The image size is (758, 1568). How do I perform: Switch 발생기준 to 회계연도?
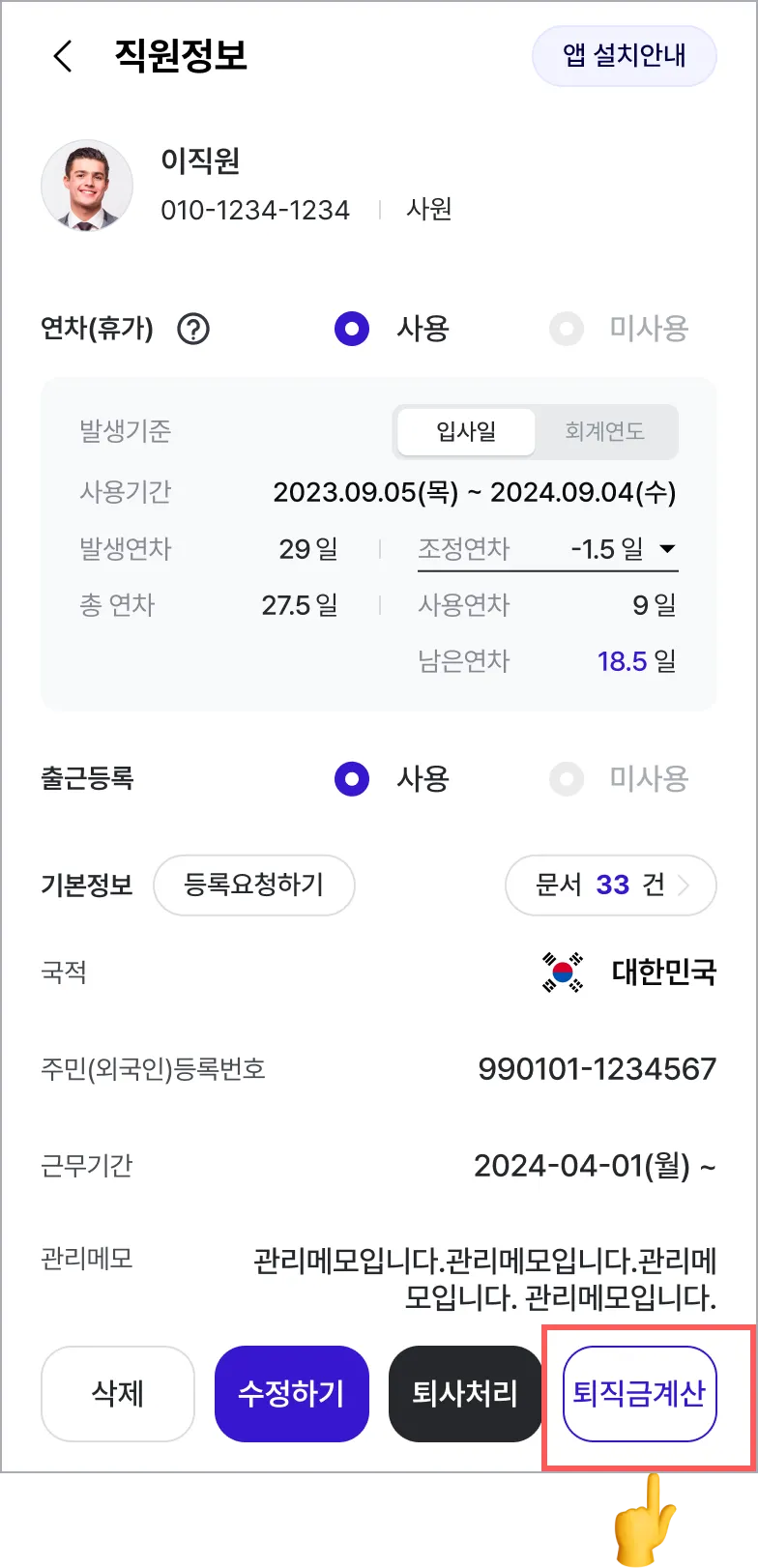click(605, 431)
